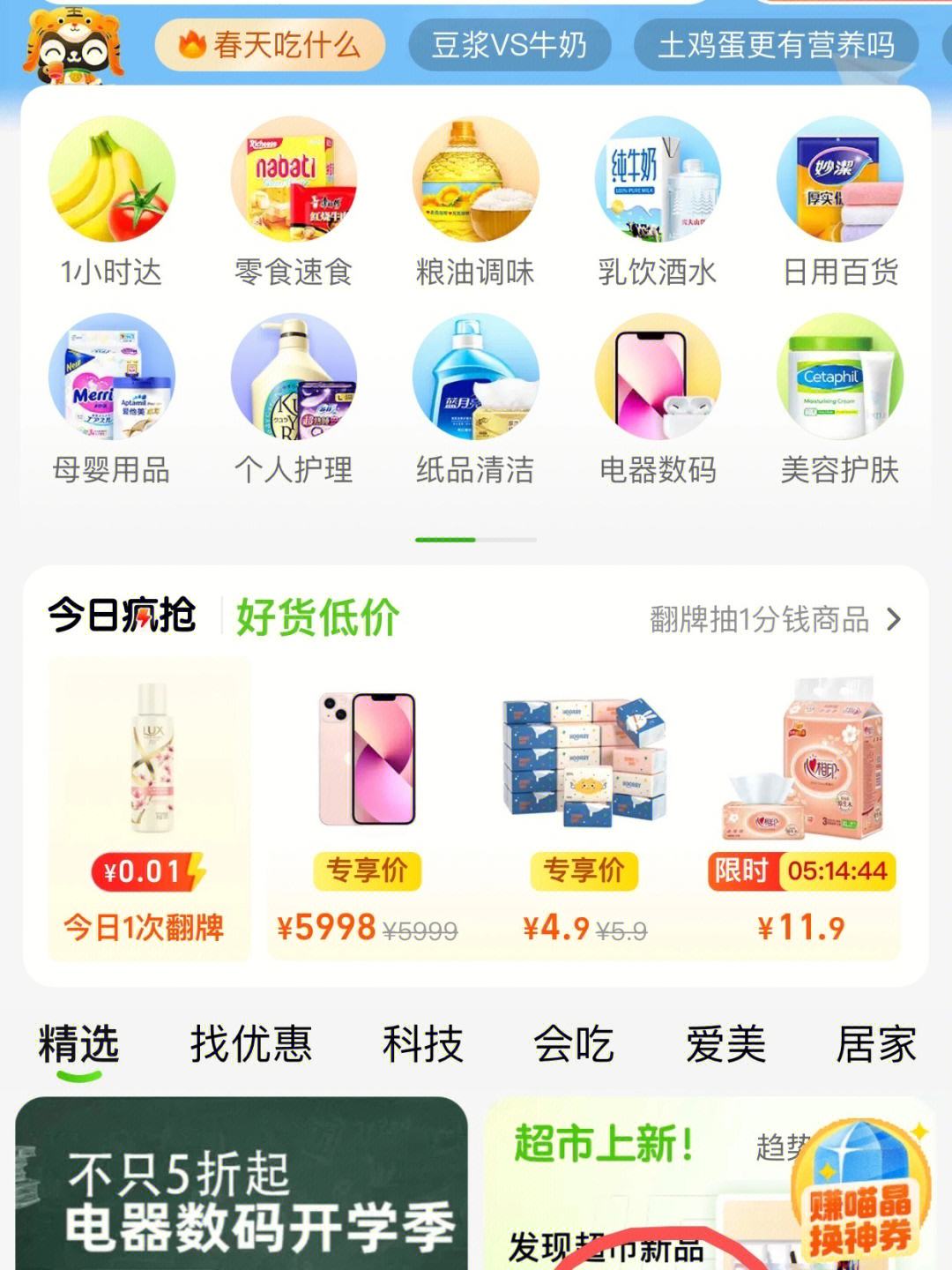
Task: Select the 土鸡蛋更有营养吗 chip
Action: click(x=776, y=44)
